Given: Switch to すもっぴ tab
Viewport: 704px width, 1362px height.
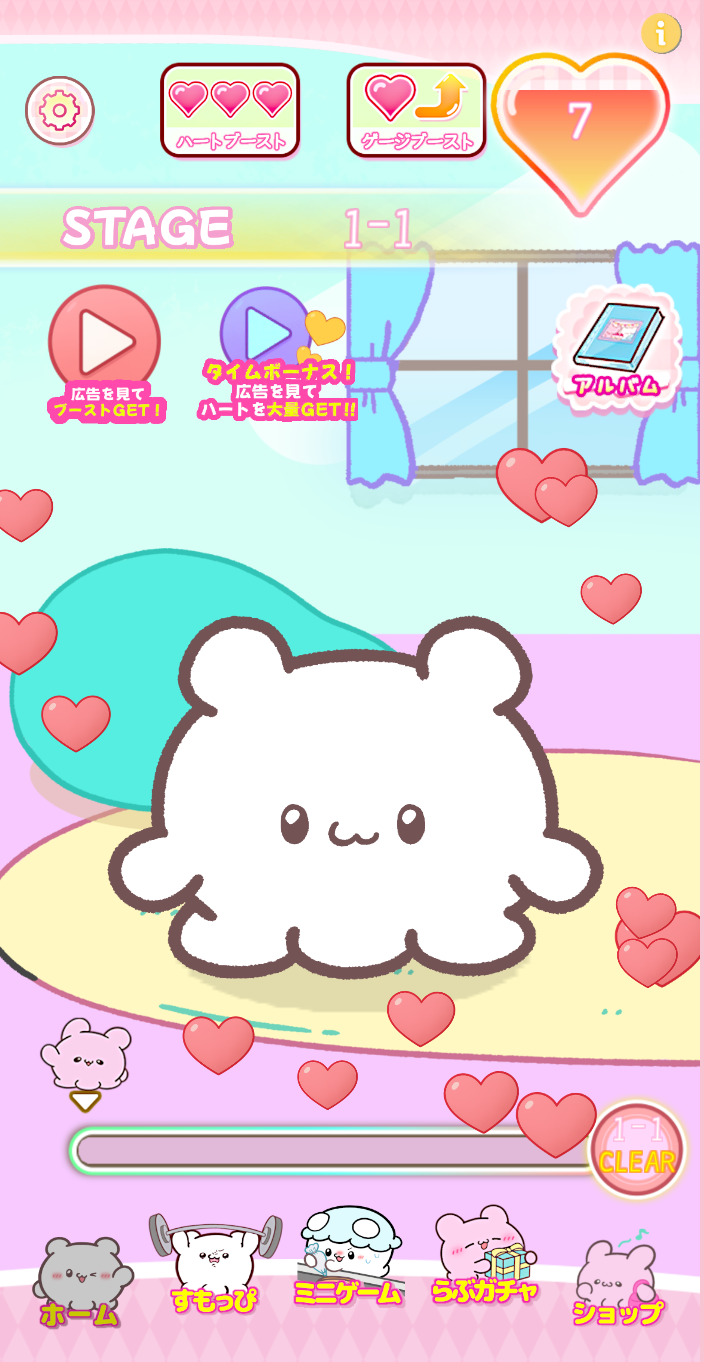Looking at the screenshot, I should point(214,1268).
